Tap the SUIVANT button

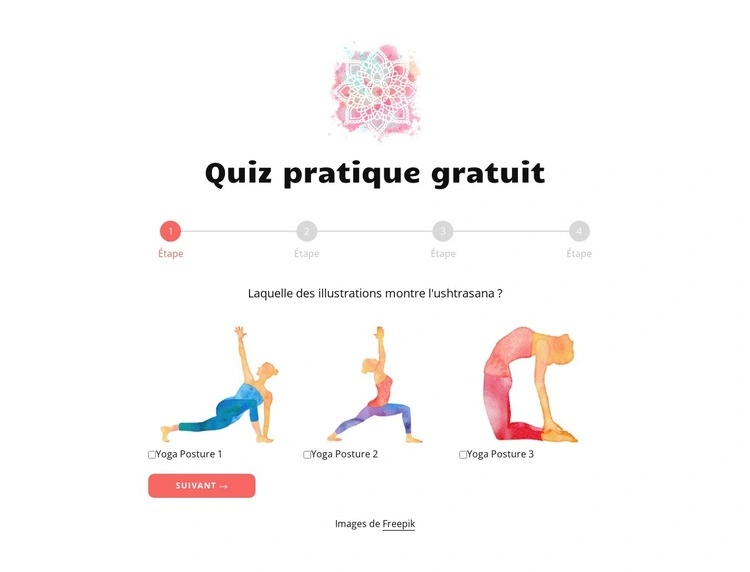(201, 486)
